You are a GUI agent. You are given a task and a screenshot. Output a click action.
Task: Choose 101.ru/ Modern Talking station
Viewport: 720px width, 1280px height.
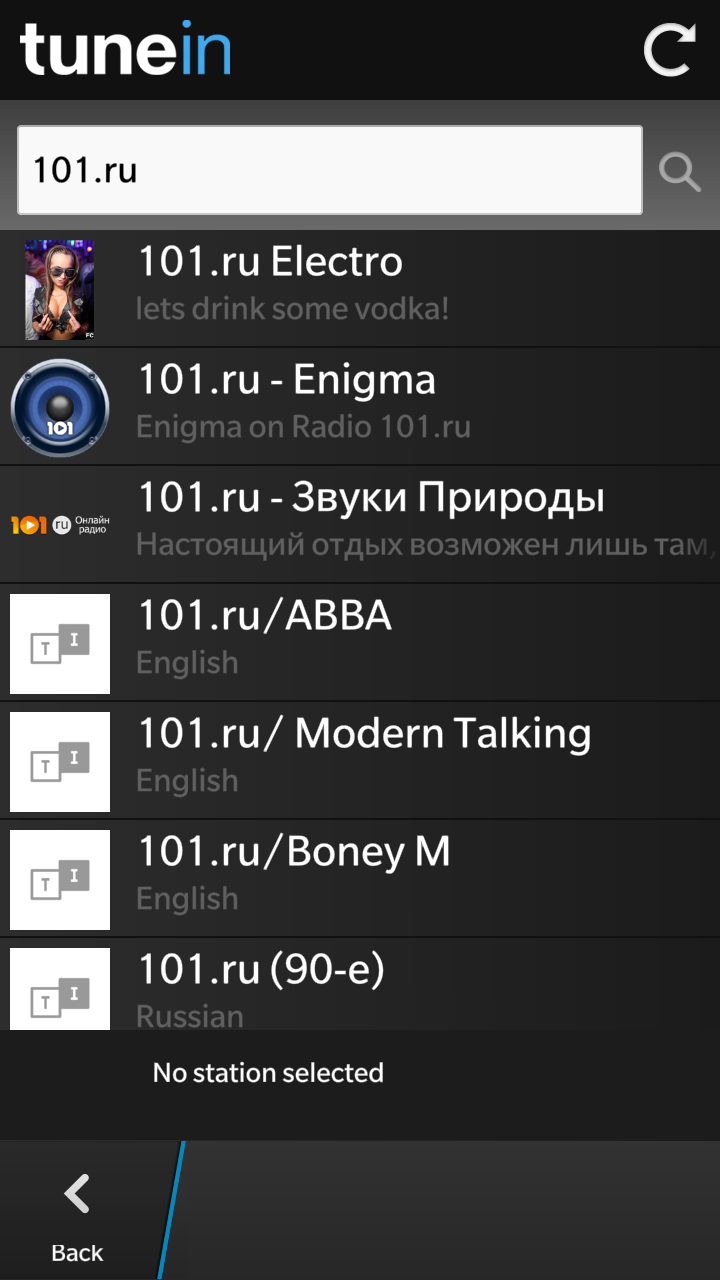coord(360,761)
